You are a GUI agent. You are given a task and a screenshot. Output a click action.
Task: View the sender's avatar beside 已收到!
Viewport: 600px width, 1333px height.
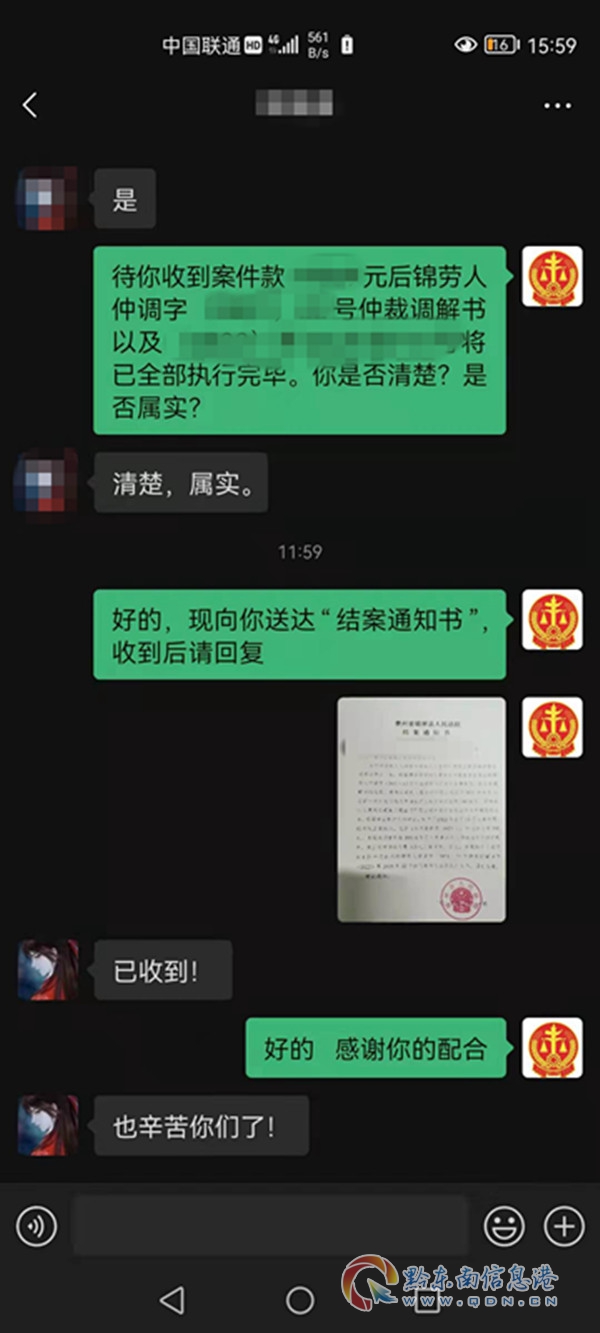47,969
